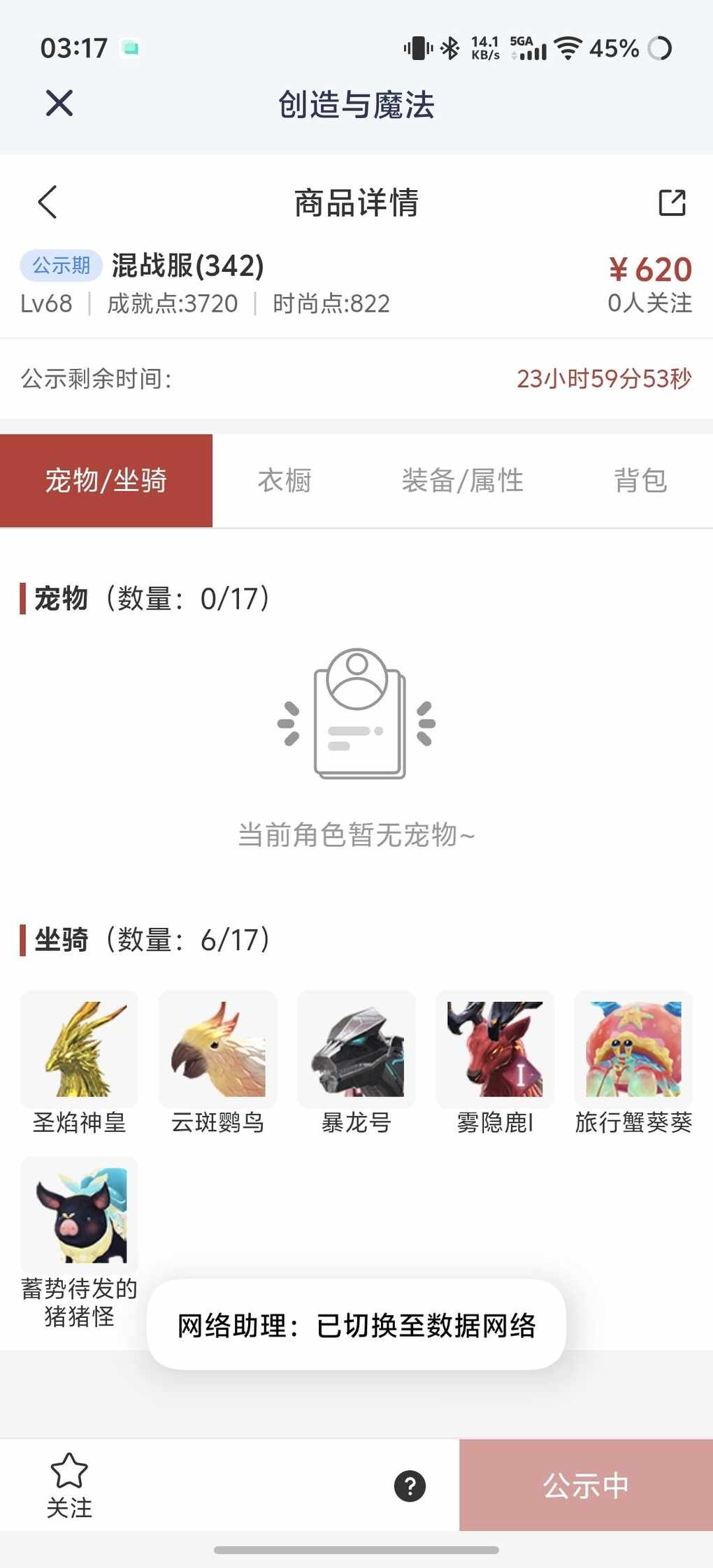Select the 宠物/坐骑 tab

coord(106,481)
